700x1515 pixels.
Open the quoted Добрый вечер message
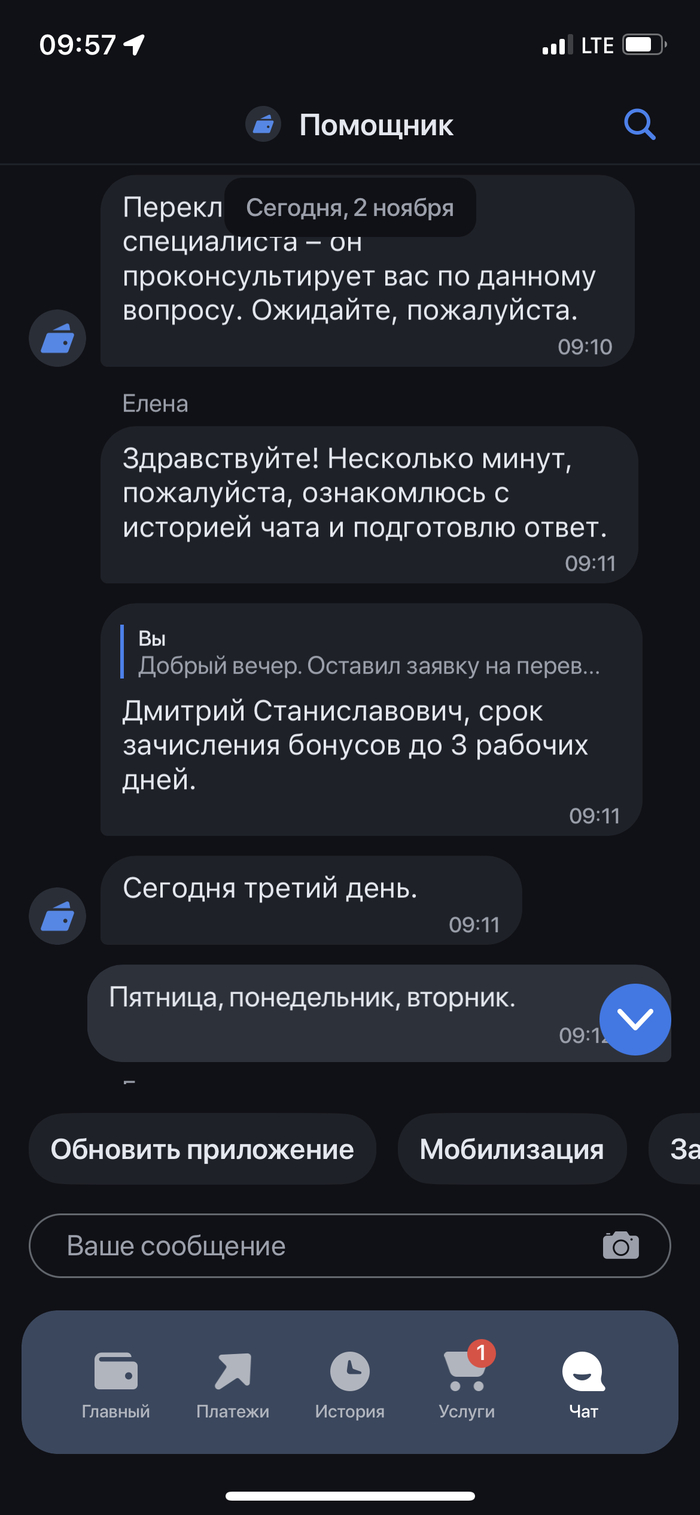pyautogui.click(x=368, y=653)
